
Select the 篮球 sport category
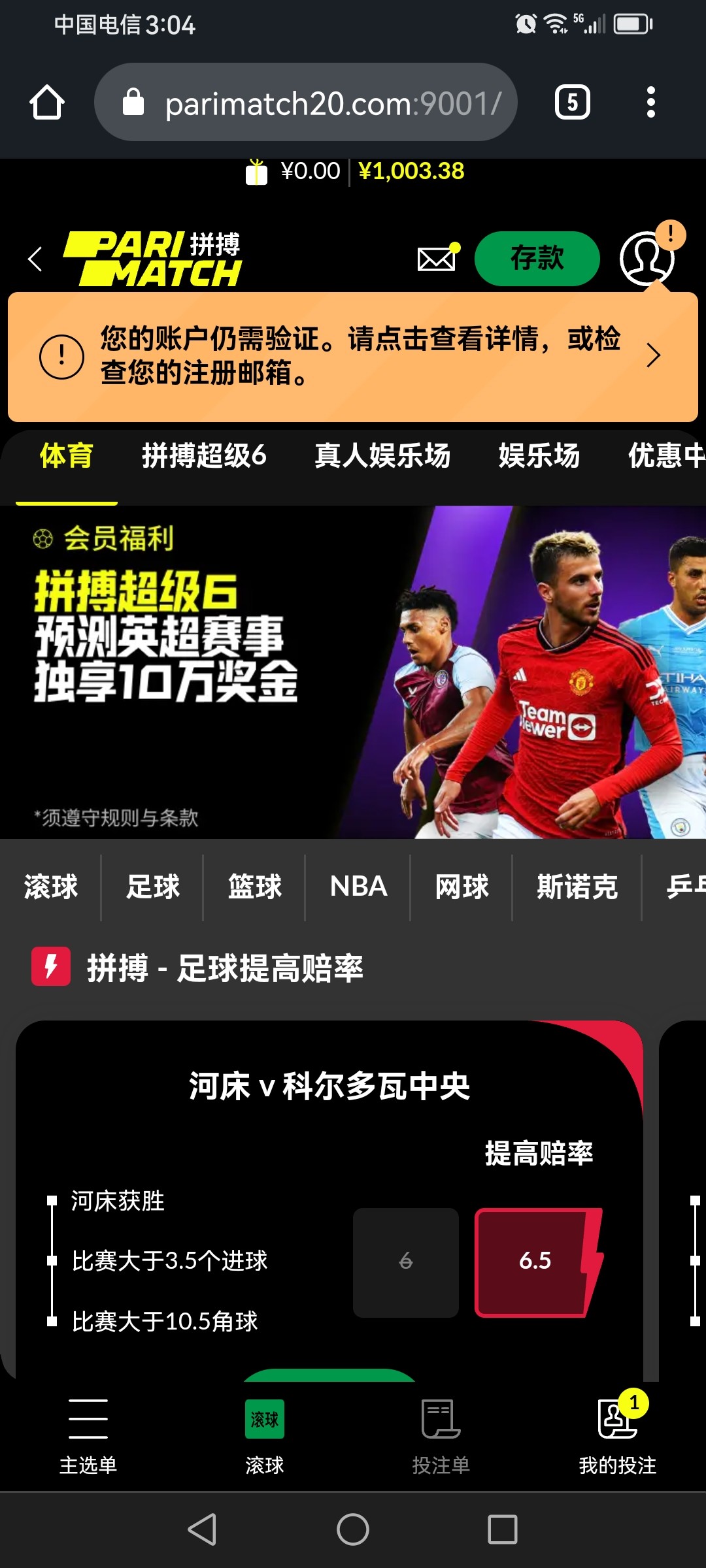tap(254, 887)
